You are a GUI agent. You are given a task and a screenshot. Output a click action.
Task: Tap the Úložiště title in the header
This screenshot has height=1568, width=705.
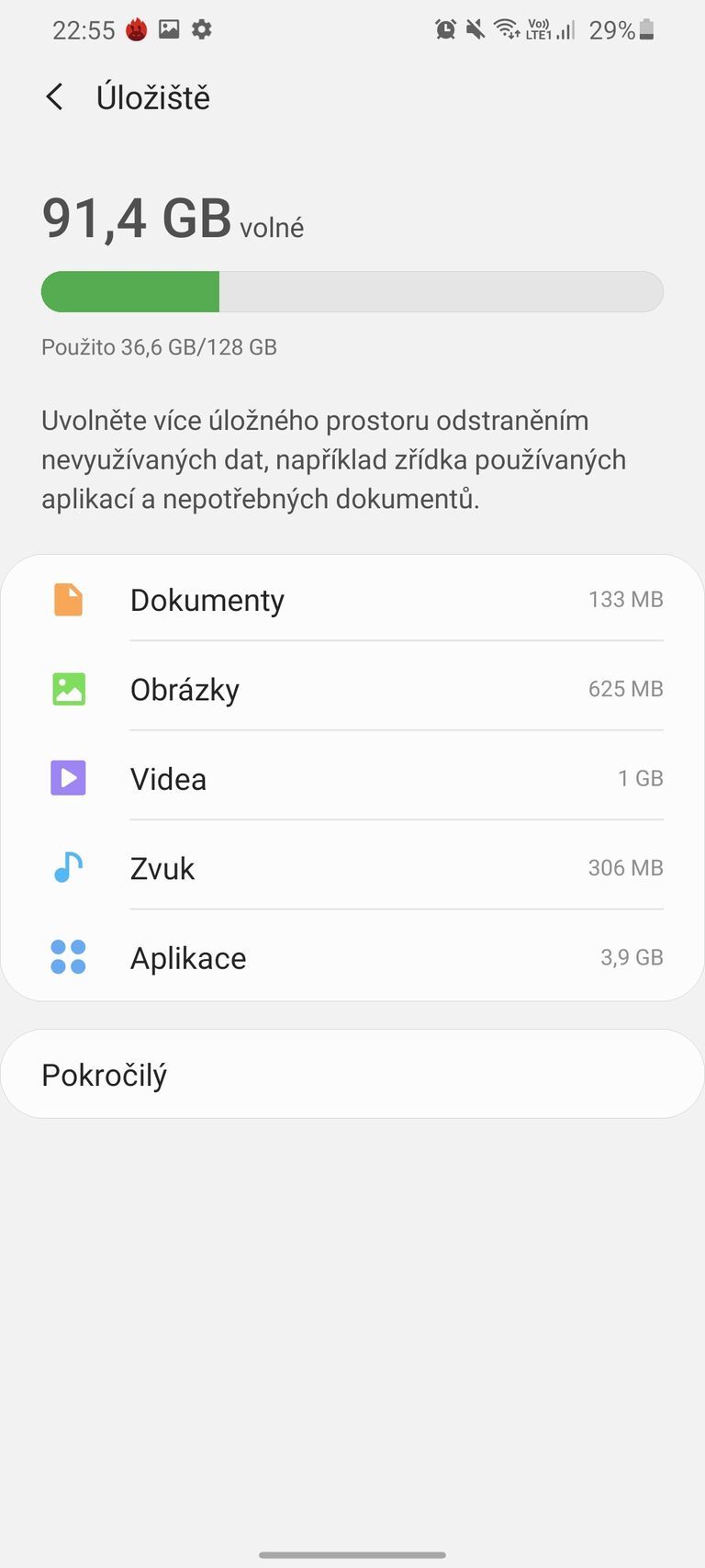153,96
